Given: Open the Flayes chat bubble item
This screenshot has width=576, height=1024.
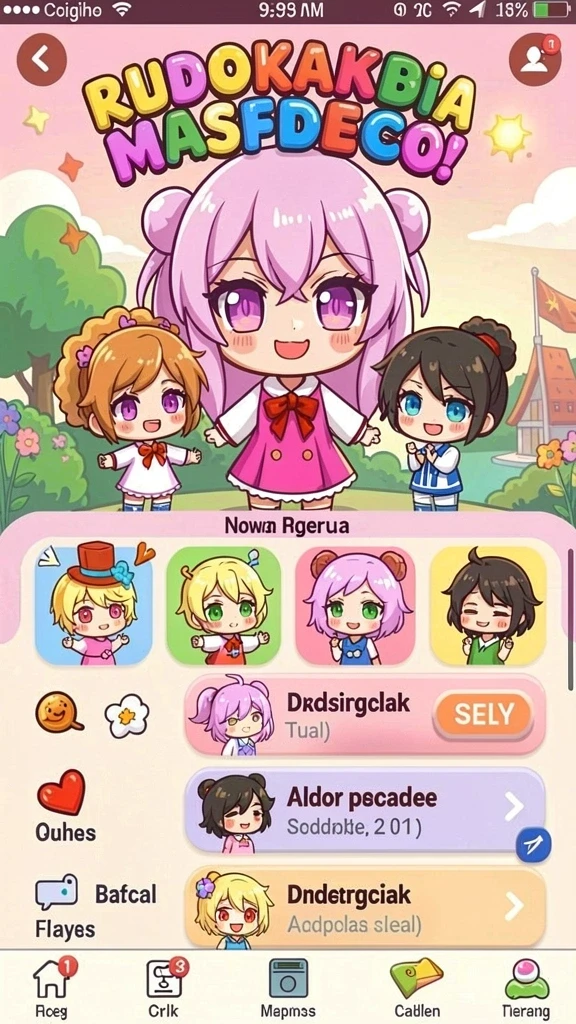Looking at the screenshot, I should point(65,908).
